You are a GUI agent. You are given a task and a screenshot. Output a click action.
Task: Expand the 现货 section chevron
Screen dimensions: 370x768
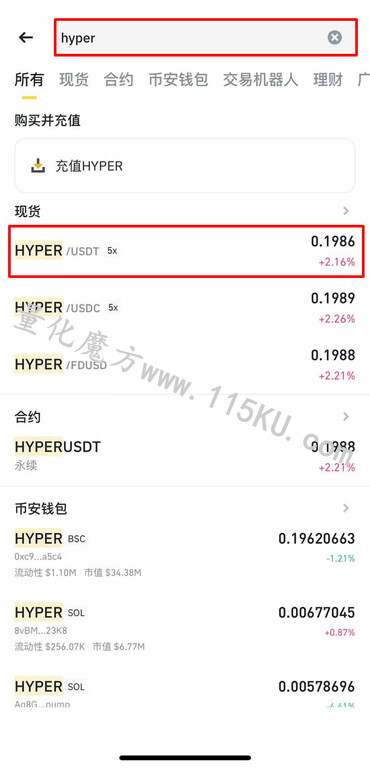[x=346, y=211]
